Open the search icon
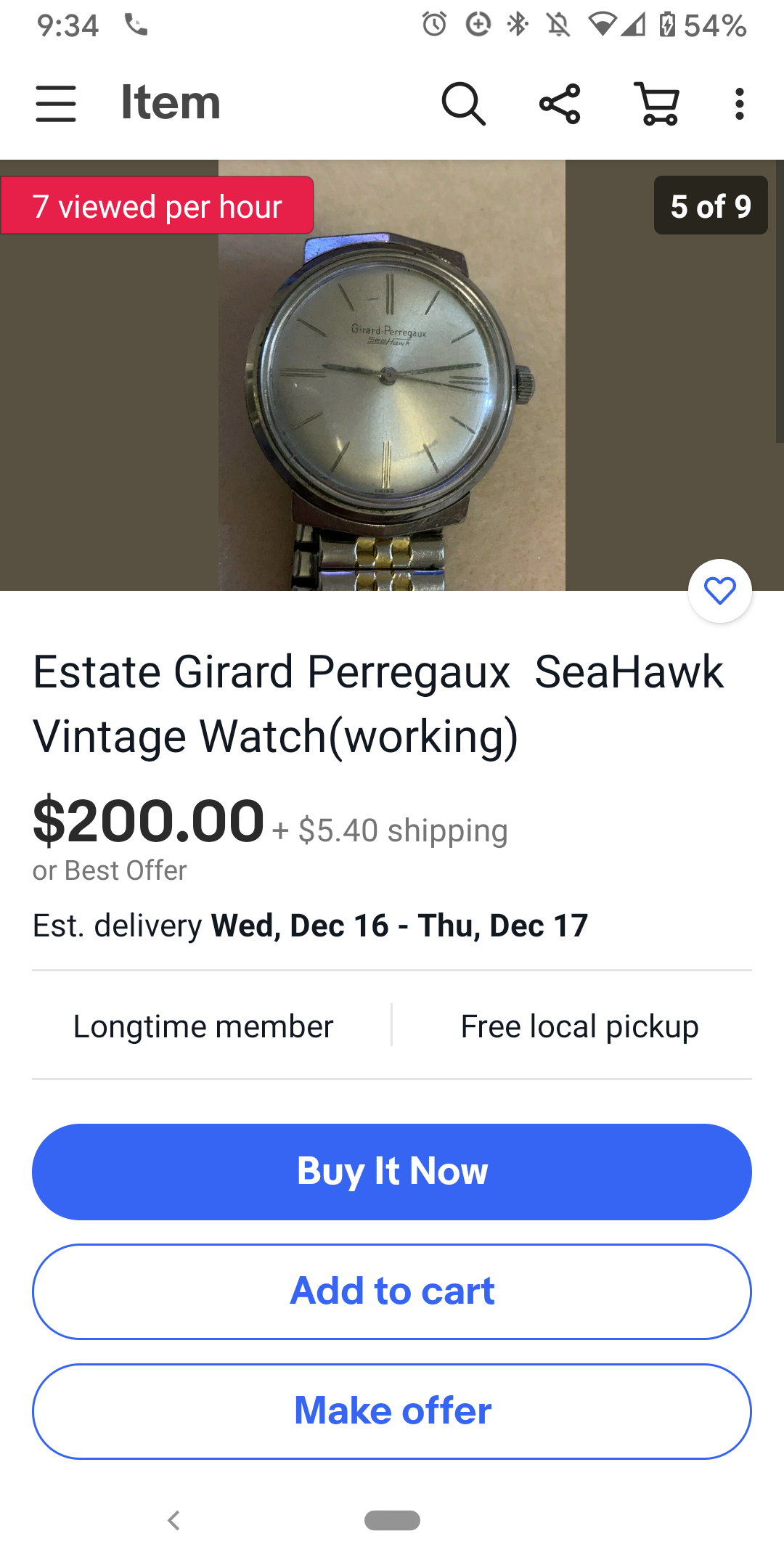Viewport: 784px width, 1568px height. point(463,103)
